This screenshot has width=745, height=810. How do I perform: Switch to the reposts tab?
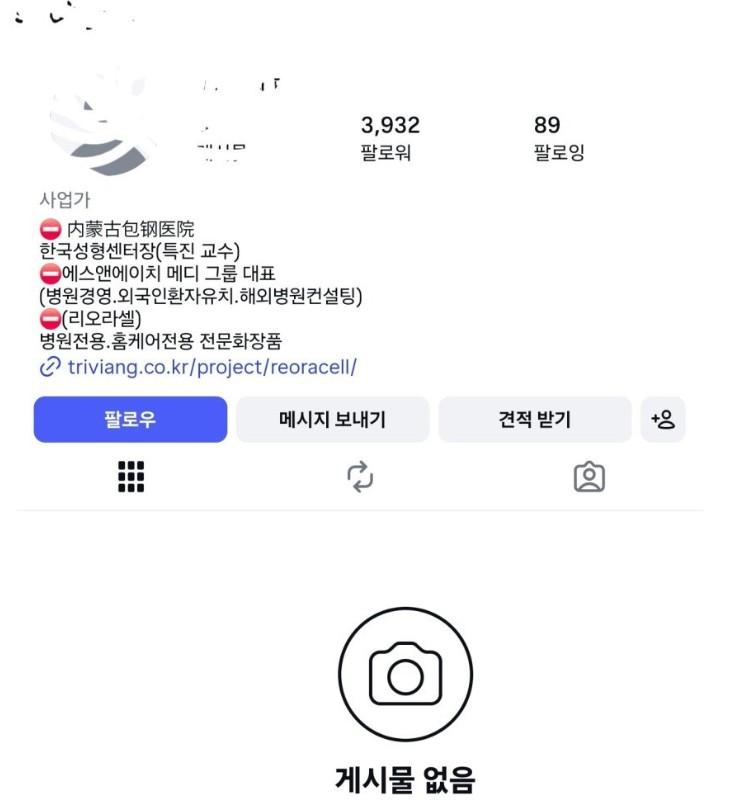point(360,478)
